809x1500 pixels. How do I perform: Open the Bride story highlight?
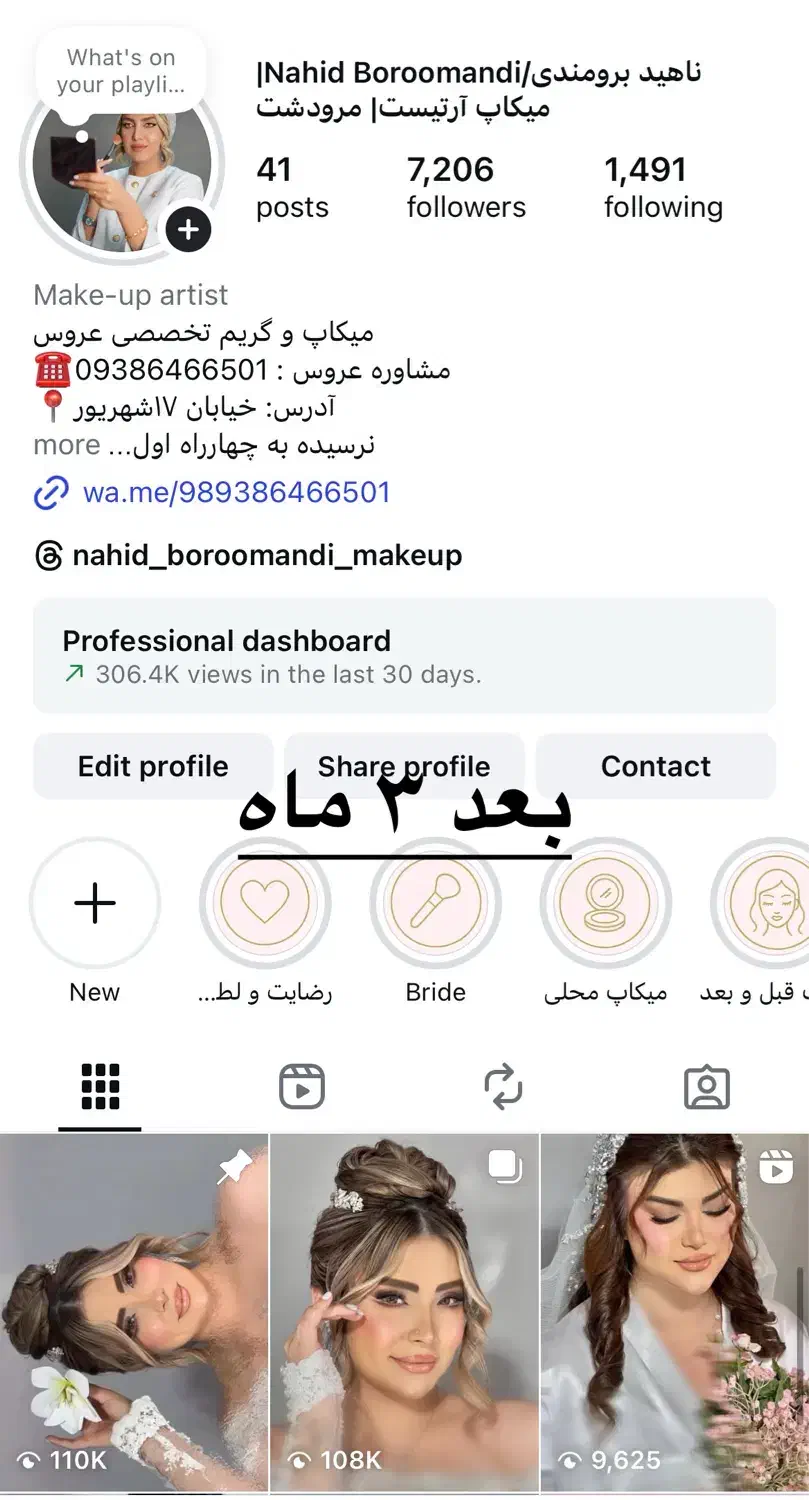click(436, 902)
